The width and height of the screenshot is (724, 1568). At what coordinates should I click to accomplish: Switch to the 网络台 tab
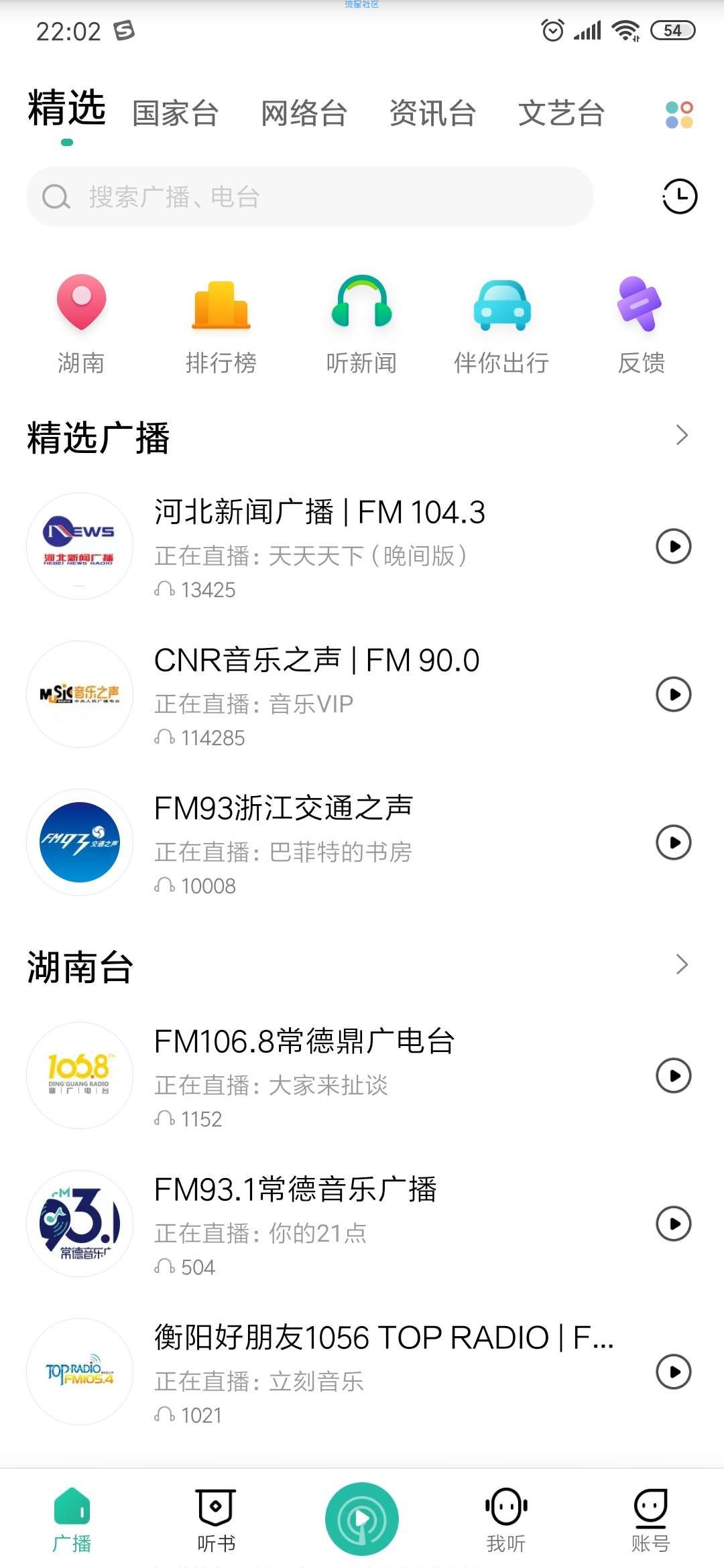pyautogui.click(x=304, y=113)
